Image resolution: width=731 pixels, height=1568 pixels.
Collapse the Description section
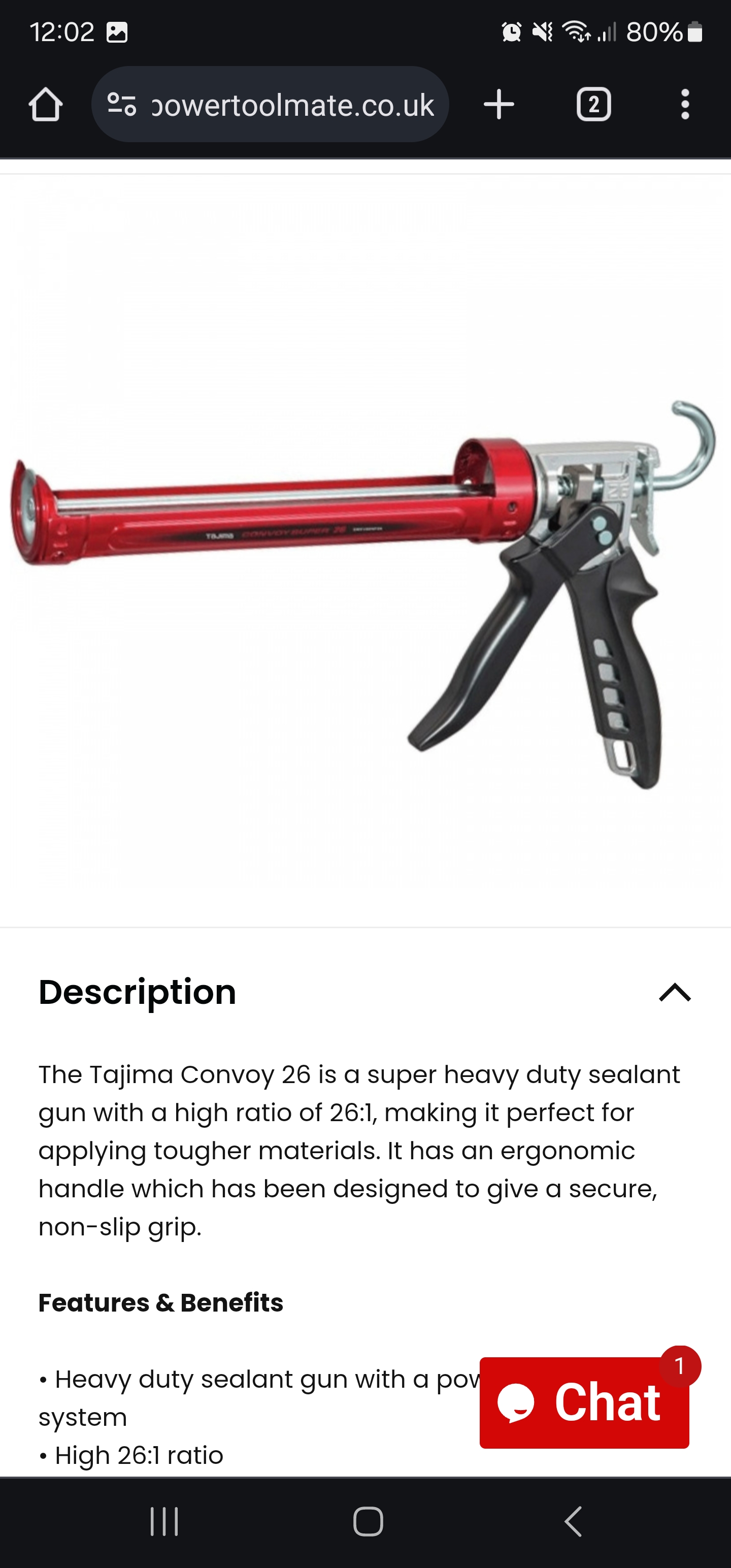(674, 992)
